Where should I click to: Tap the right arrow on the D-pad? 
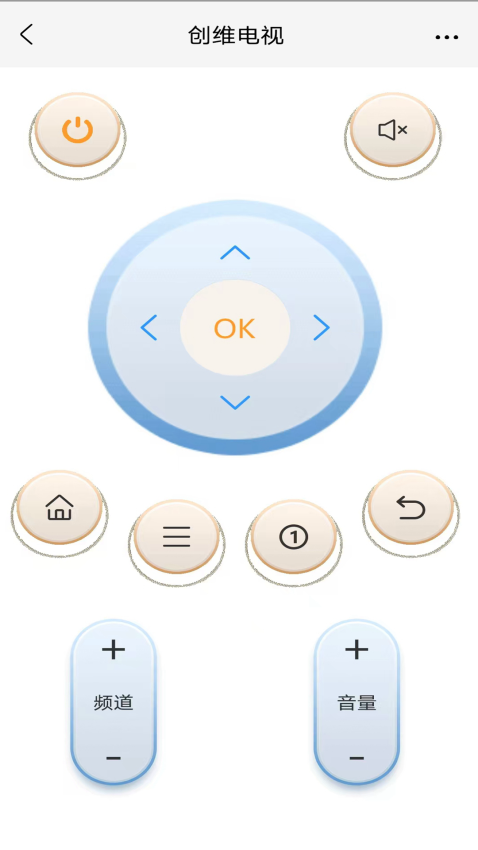pos(321,327)
